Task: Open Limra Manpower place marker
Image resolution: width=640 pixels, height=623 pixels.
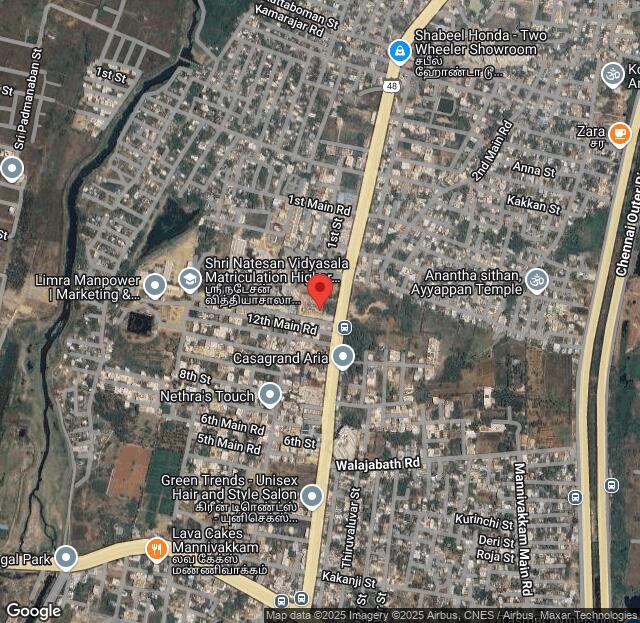Action: coord(154,287)
